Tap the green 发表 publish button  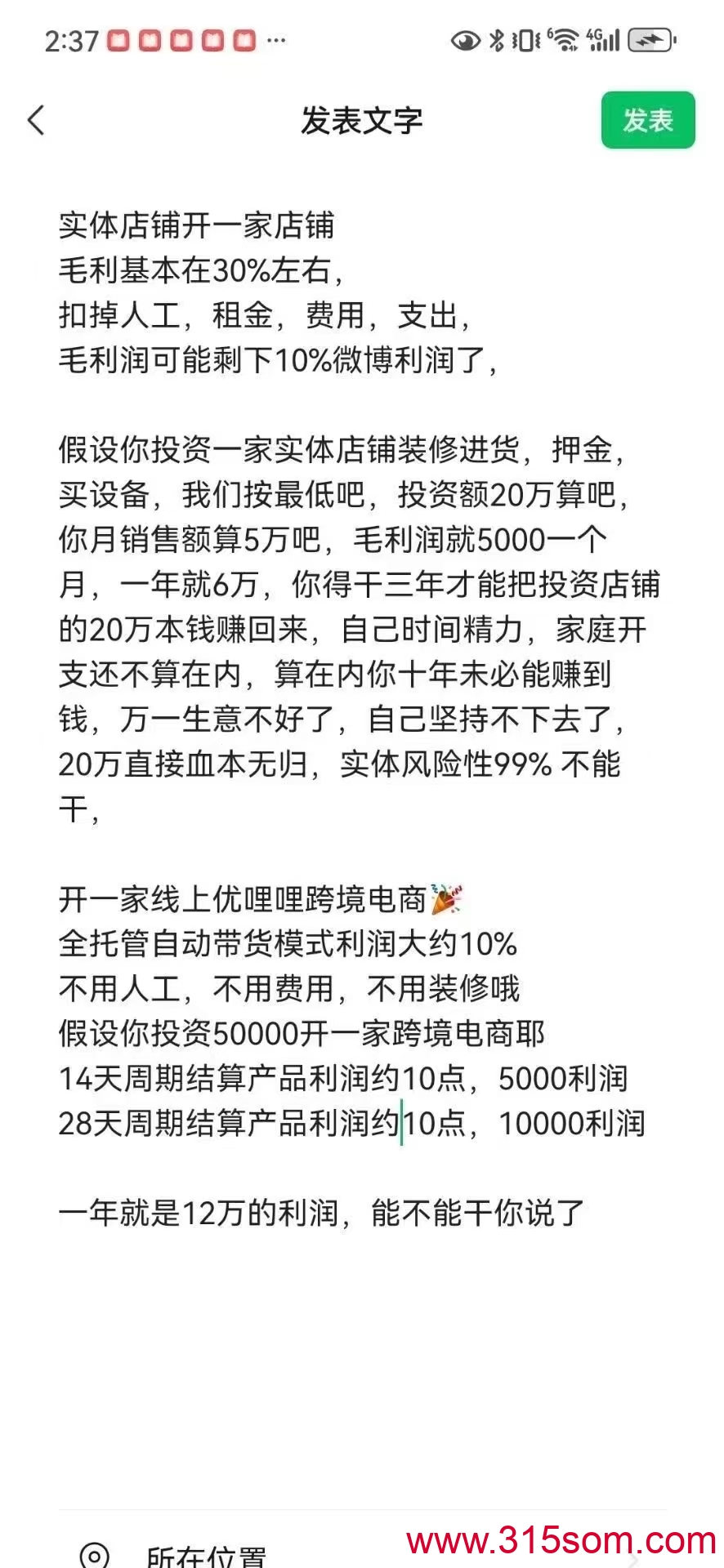[648, 121]
